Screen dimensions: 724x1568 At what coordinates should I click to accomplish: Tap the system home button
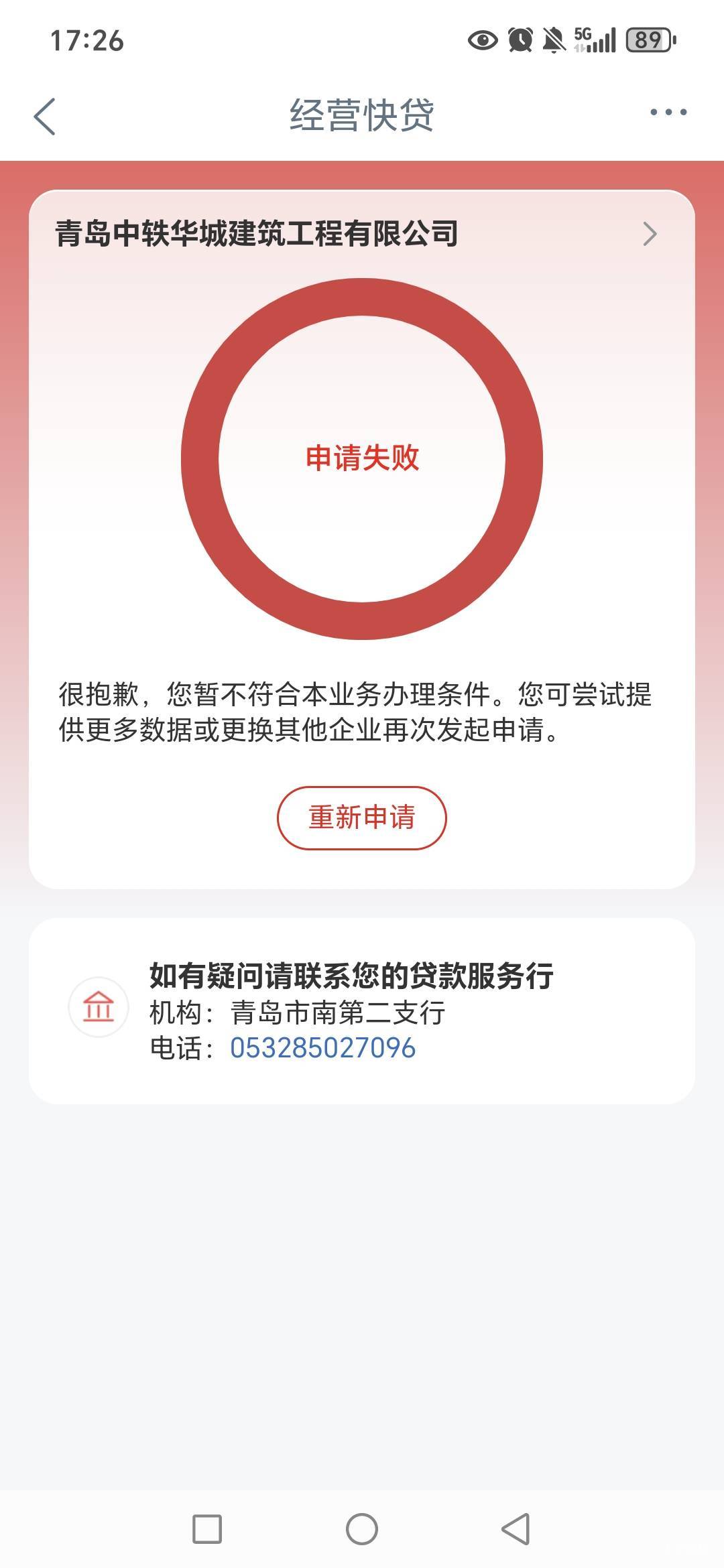coord(361,1529)
